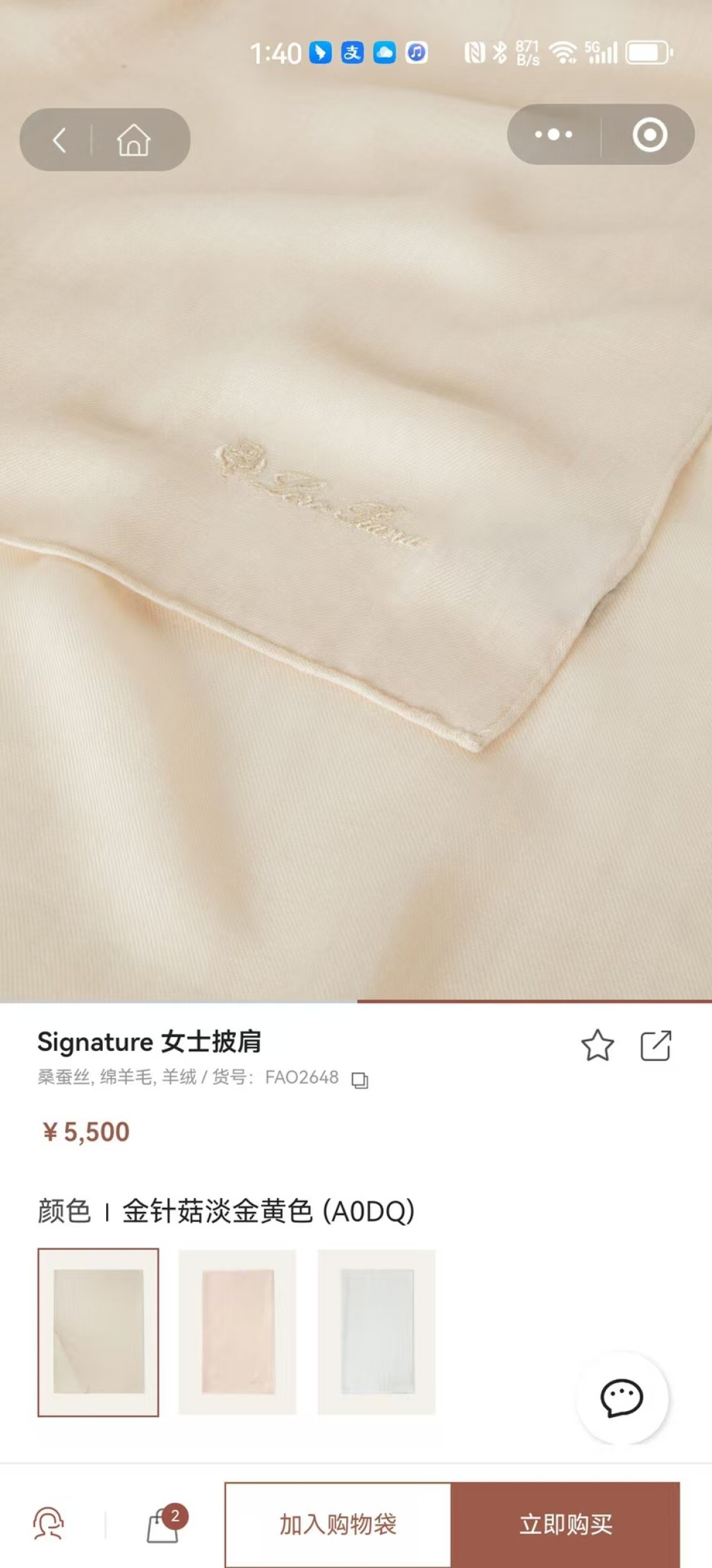This screenshot has height=1568, width=712.
Task: Tap 加入购物袋 to add to bag
Action: click(x=338, y=1524)
